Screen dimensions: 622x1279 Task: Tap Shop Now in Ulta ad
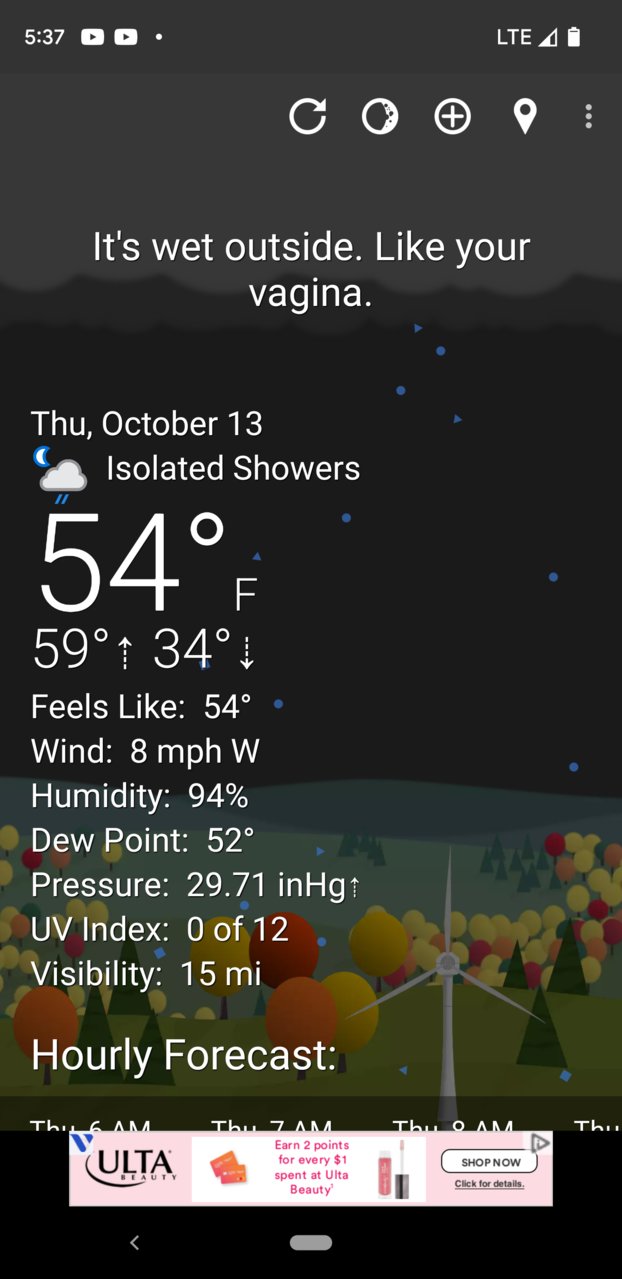tap(489, 1162)
